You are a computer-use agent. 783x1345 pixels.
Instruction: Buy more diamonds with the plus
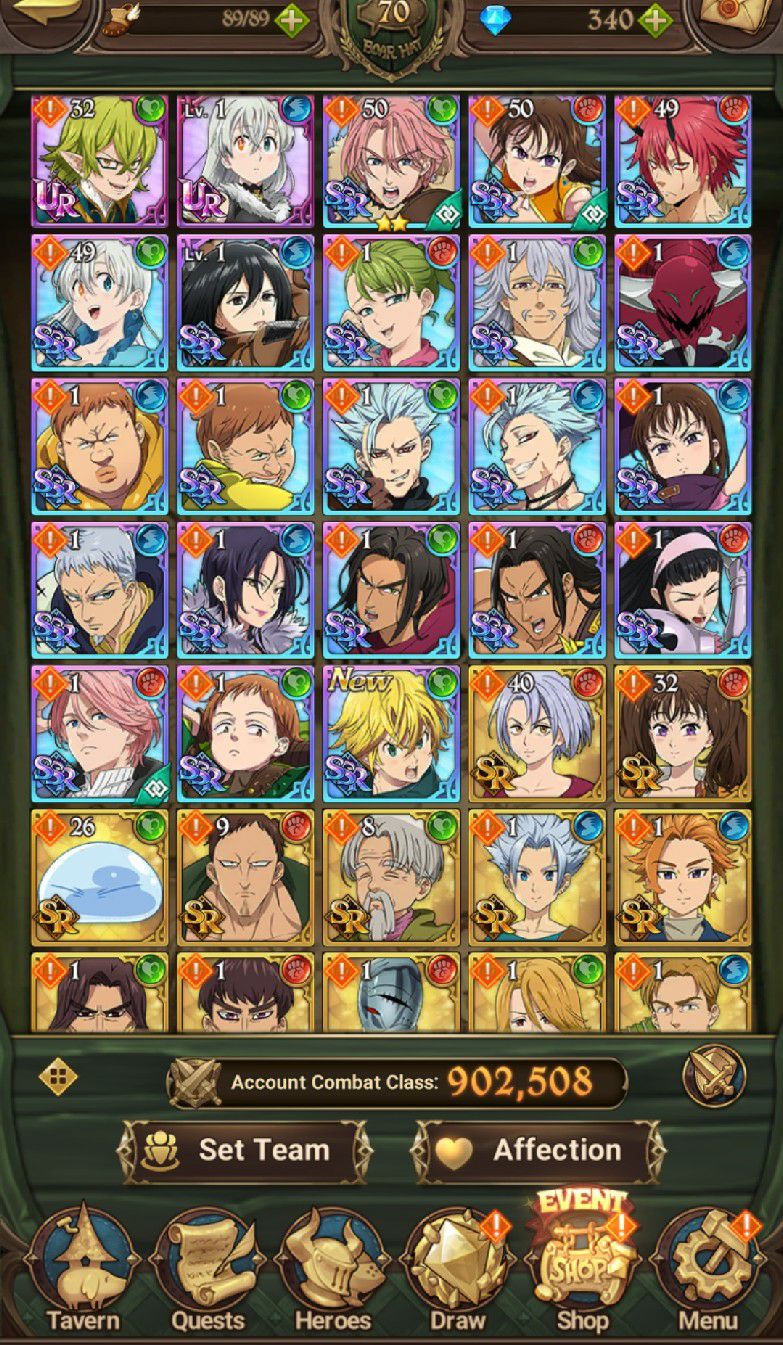[x=655, y=19]
